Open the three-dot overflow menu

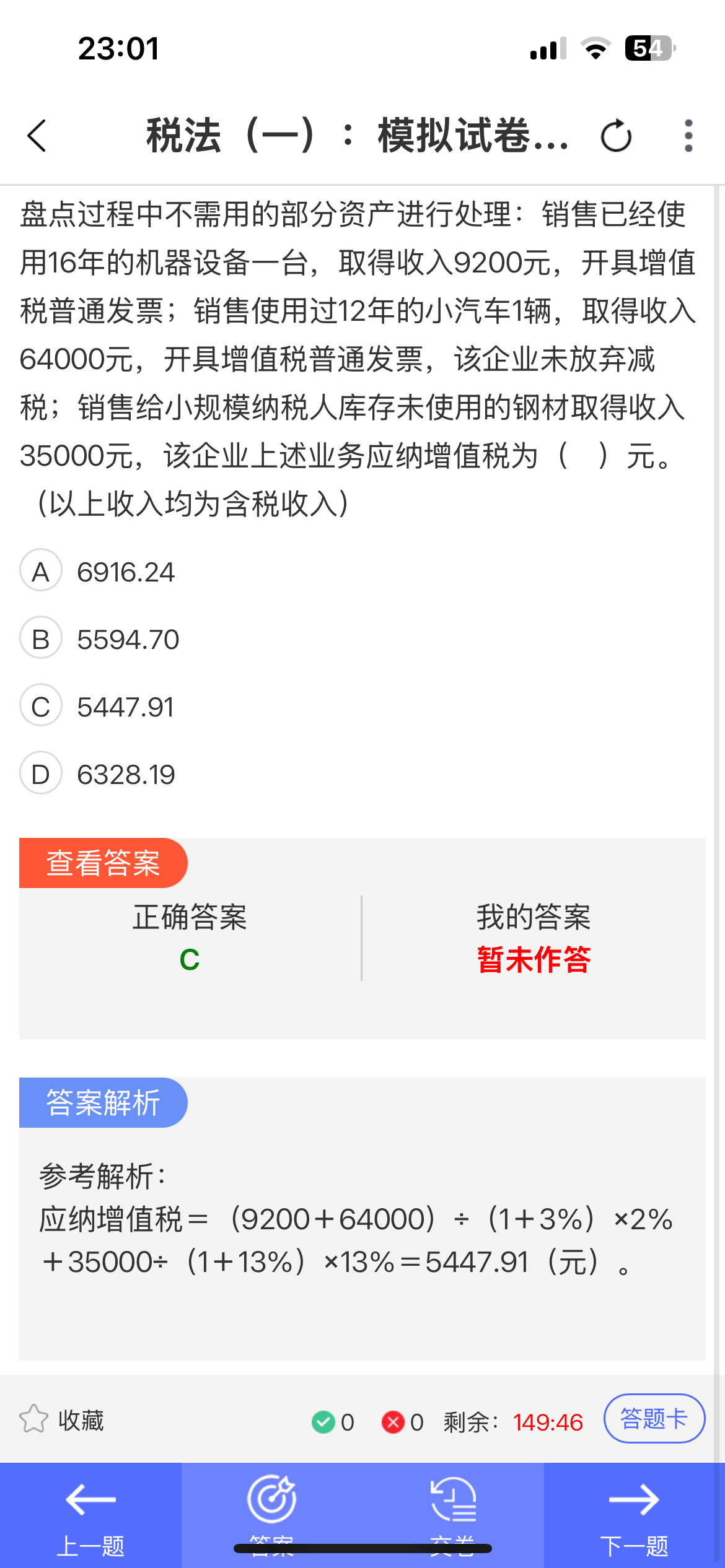pyautogui.click(x=688, y=136)
